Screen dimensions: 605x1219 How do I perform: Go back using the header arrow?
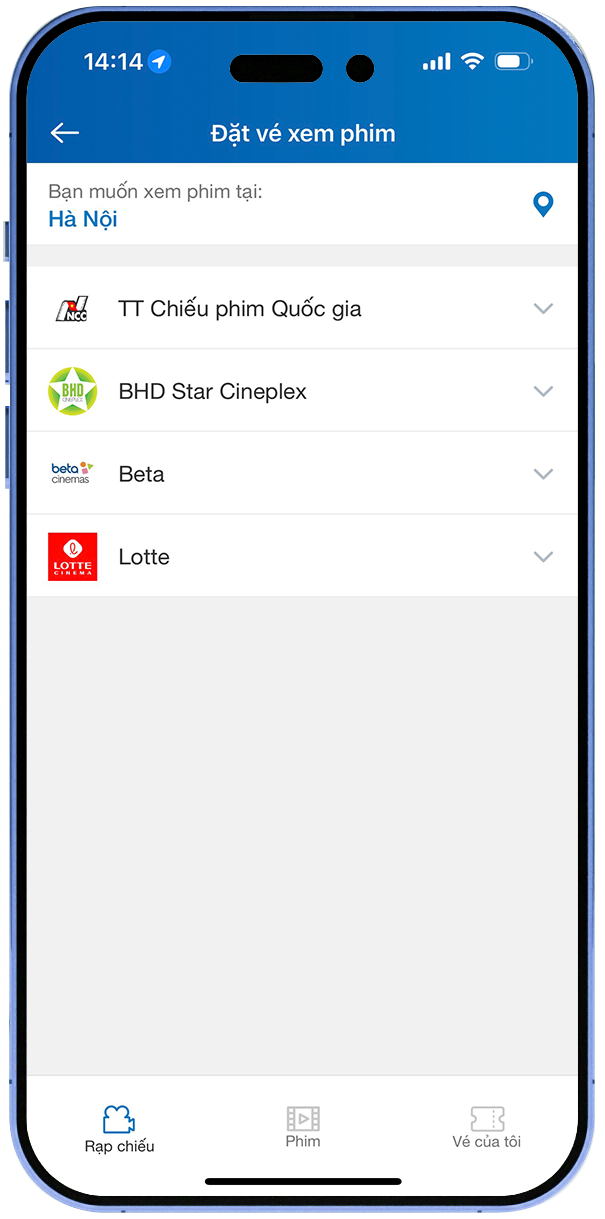pos(65,133)
